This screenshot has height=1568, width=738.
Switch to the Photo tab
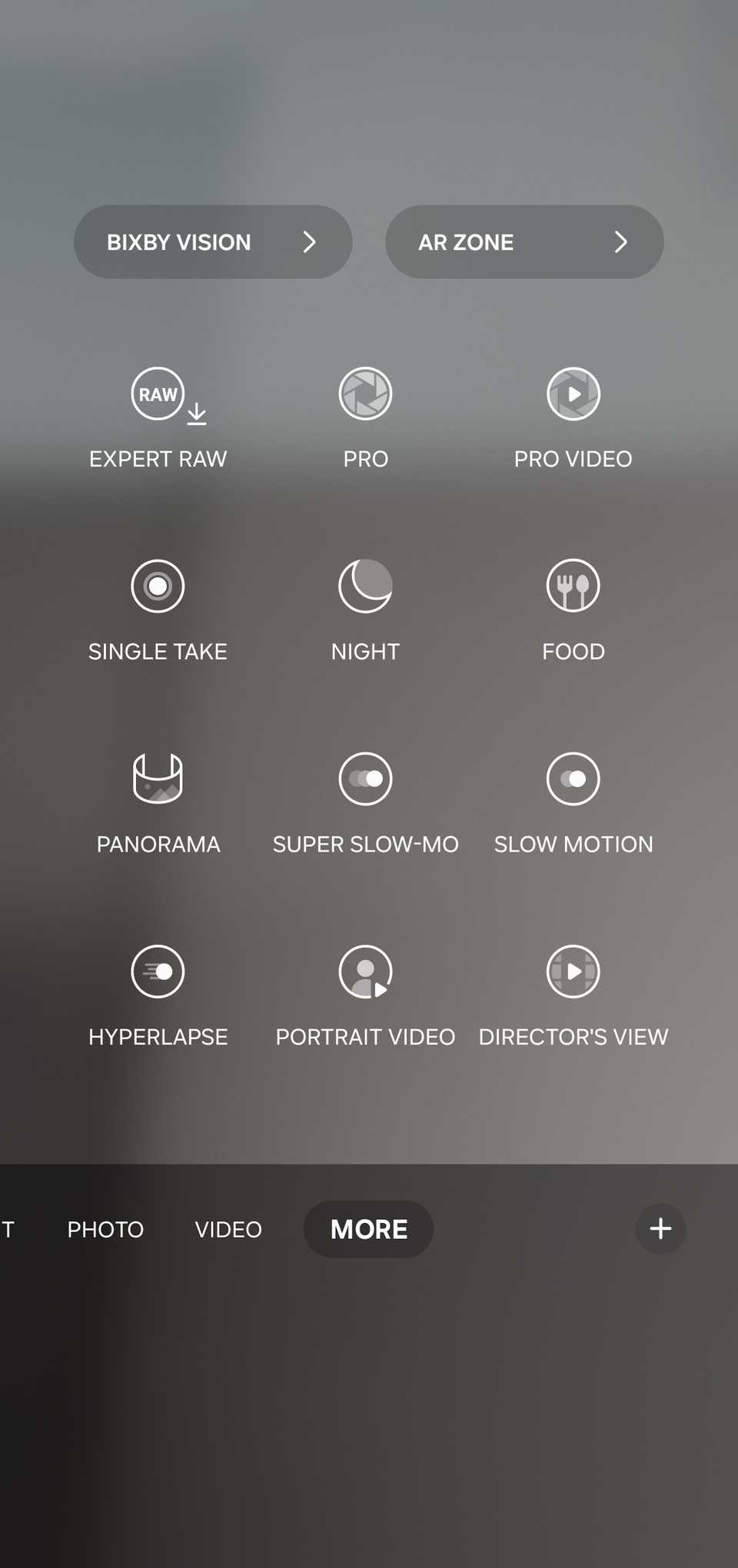(x=105, y=1229)
